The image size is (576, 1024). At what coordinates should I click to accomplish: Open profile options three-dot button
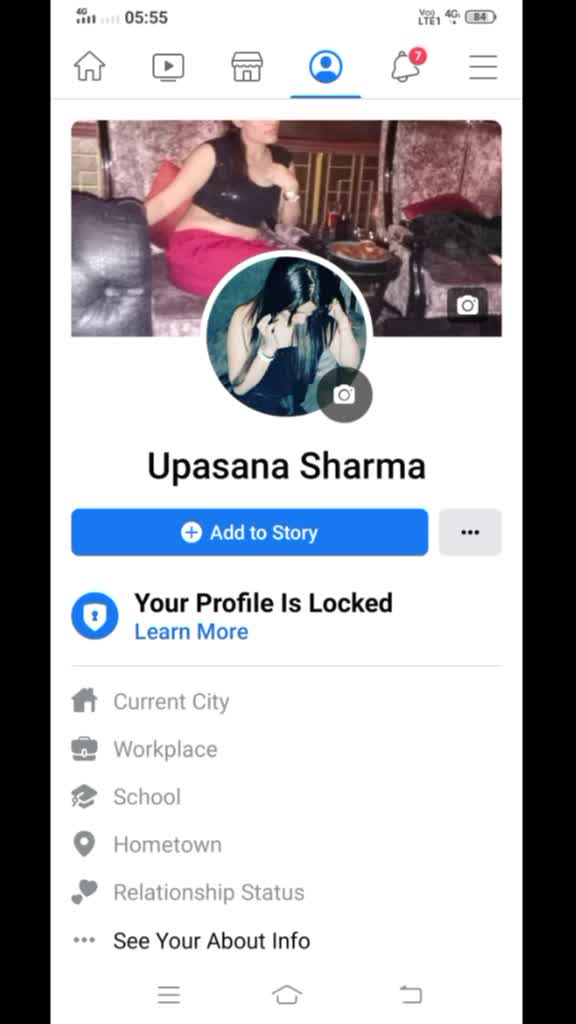[x=470, y=532]
